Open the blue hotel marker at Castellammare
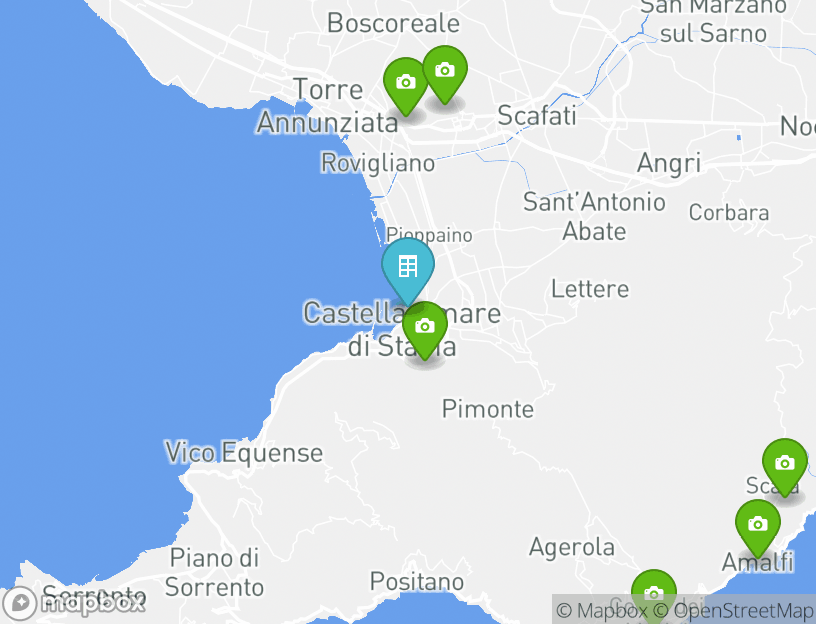Viewport: 816px width, 624px height. [x=408, y=267]
